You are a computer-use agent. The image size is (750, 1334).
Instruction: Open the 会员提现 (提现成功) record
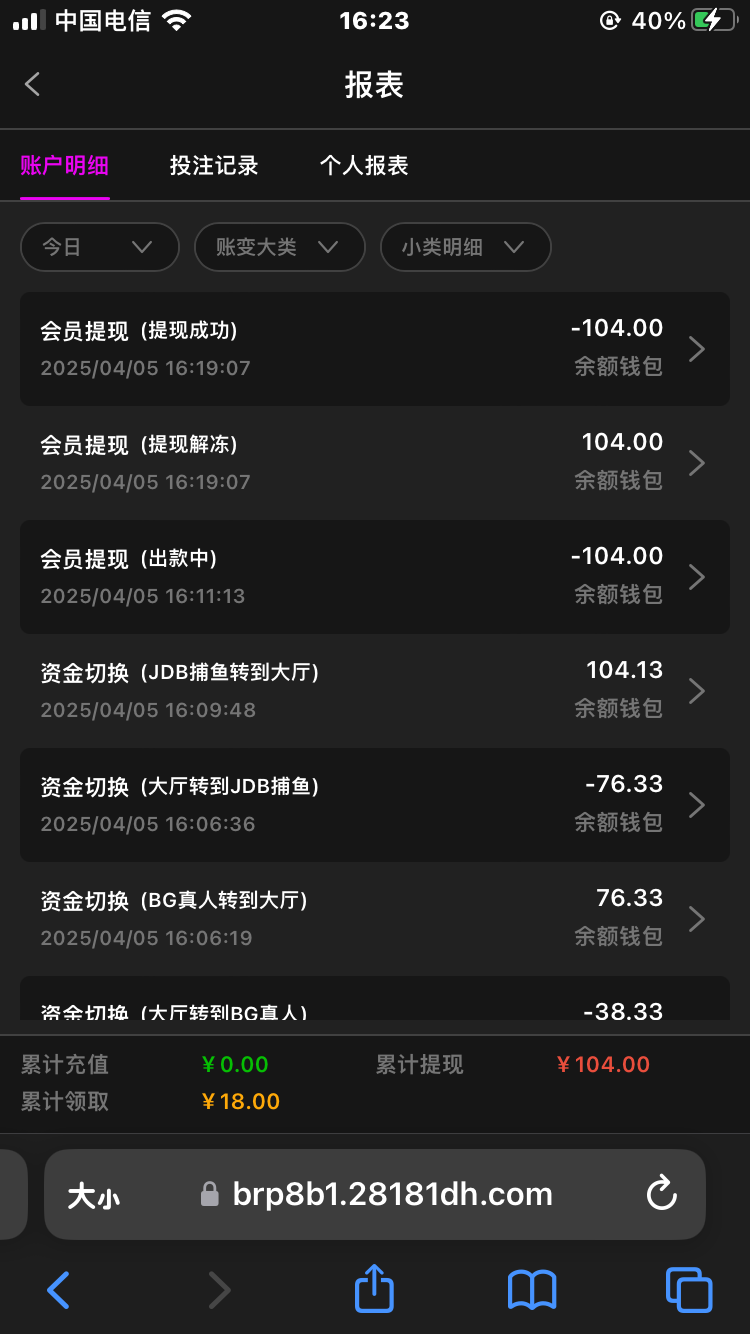375,349
